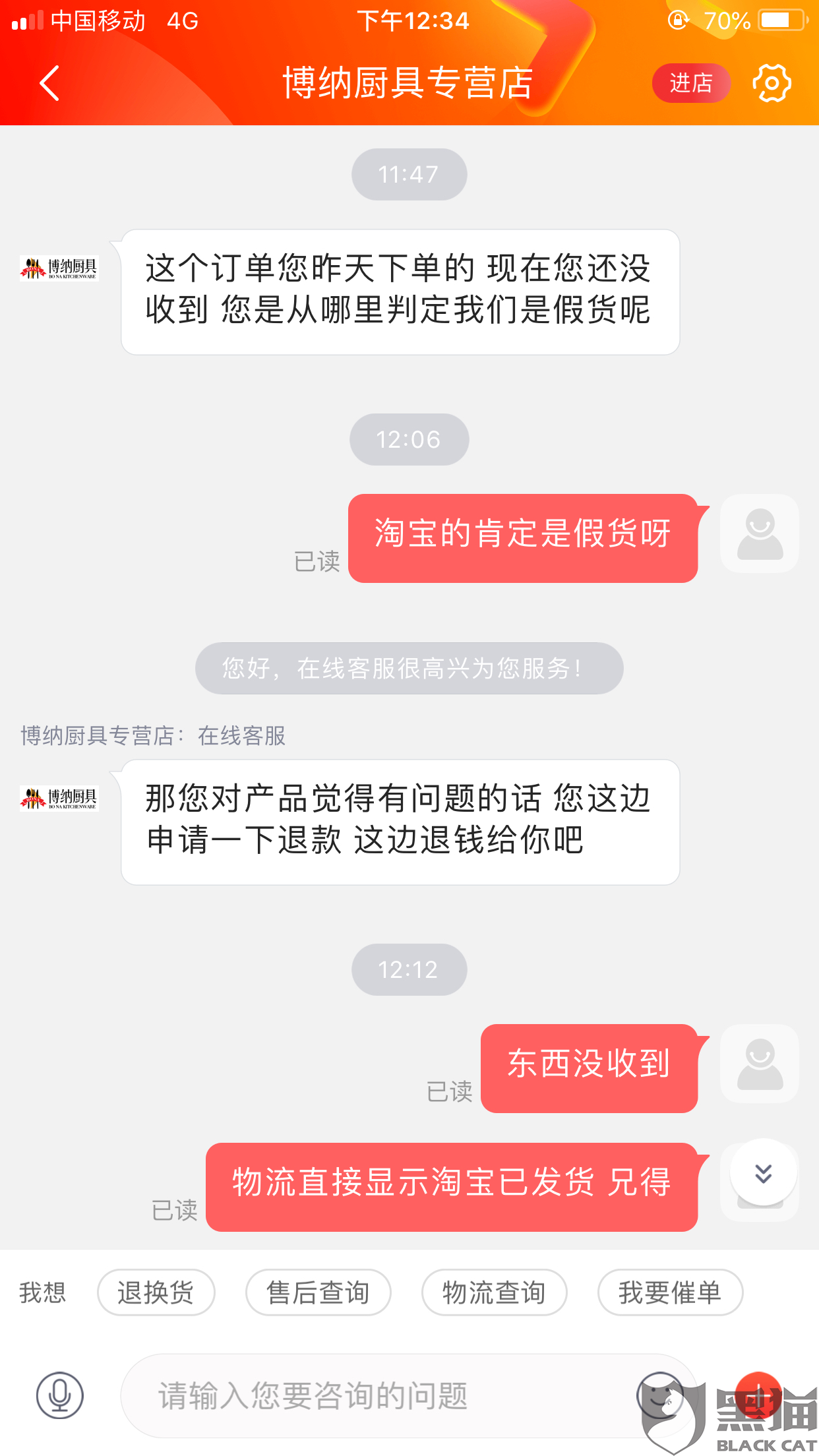The height and width of the screenshot is (1456, 819).
Task: Go back from the chat
Action: point(50,83)
